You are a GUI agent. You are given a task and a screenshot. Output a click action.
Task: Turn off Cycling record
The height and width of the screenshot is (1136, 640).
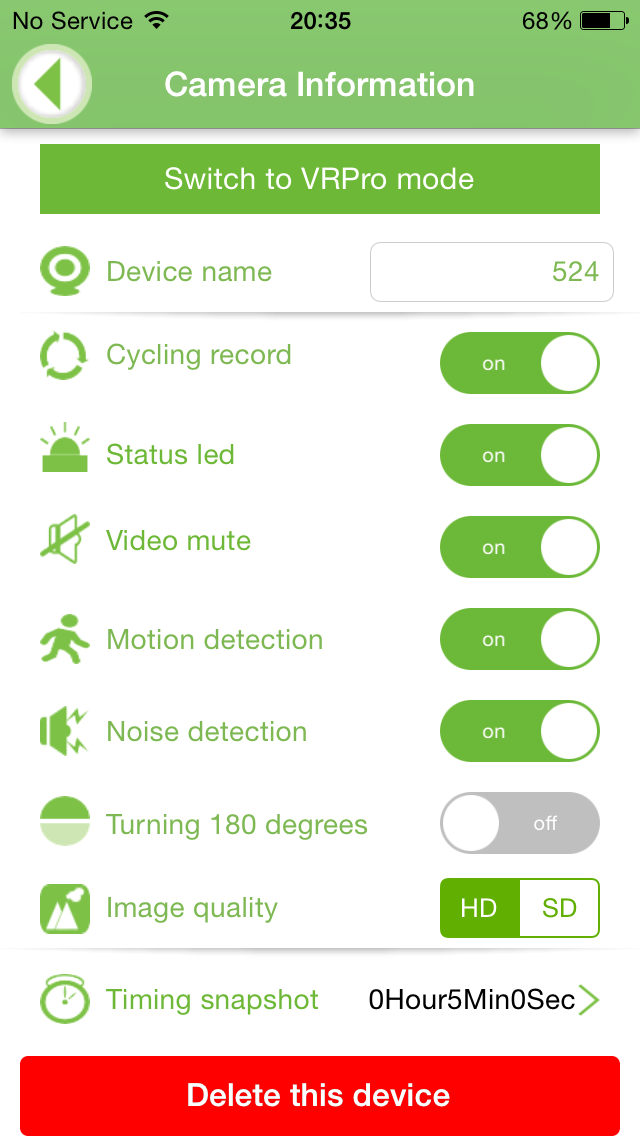click(x=519, y=363)
